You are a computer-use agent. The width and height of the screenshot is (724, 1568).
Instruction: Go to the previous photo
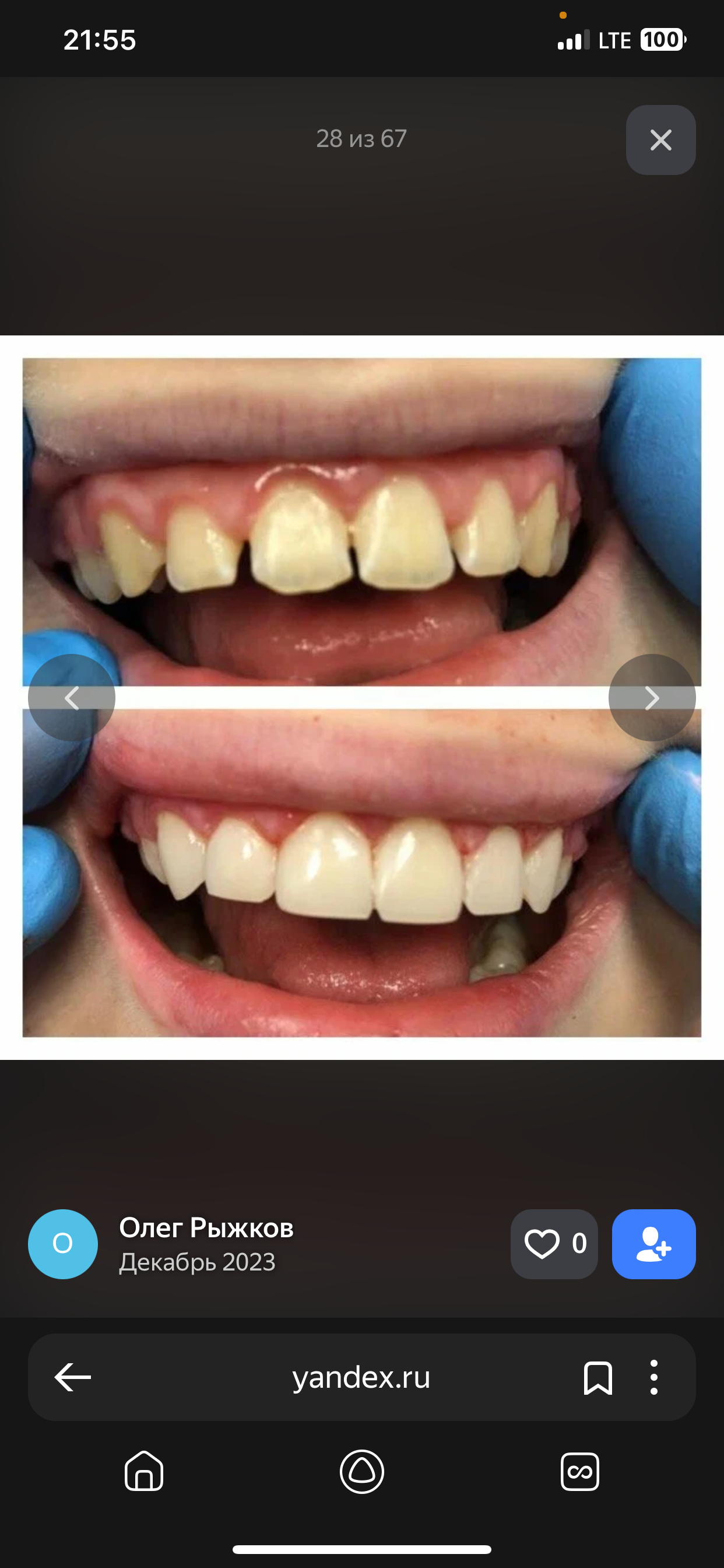click(72, 698)
